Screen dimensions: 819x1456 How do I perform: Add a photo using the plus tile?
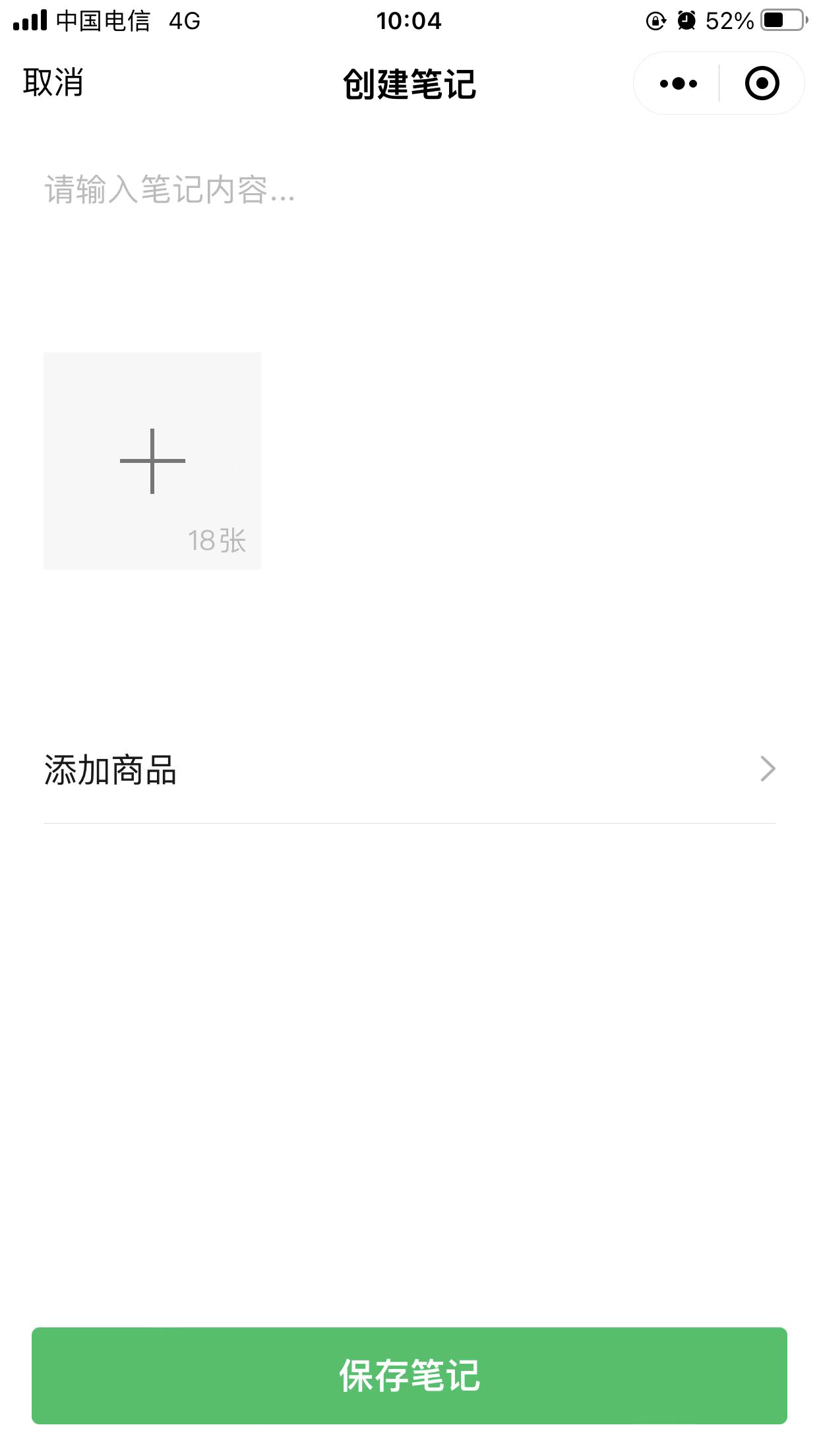click(152, 461)
